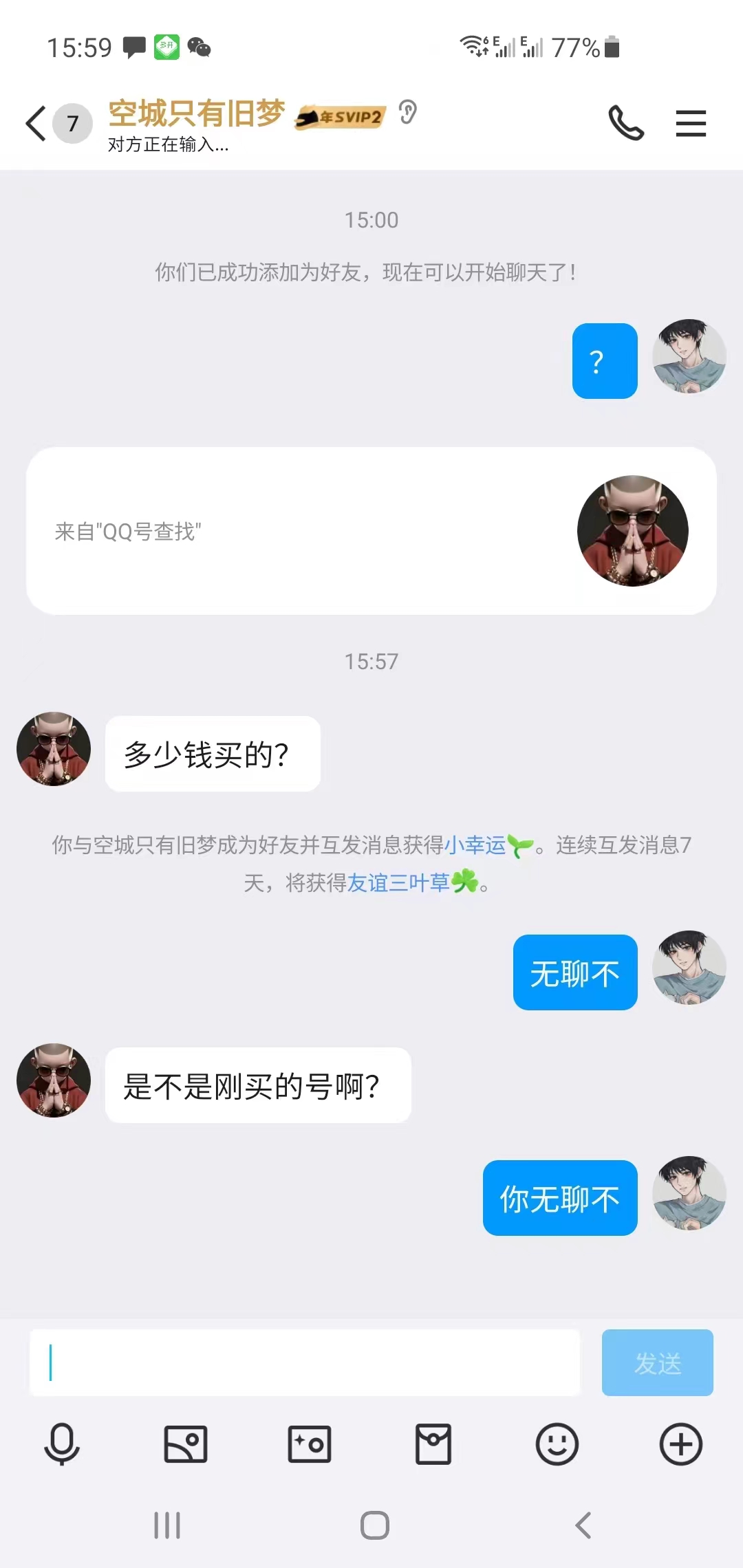The width and height of the screenshot is (743, 1568).
Task: Open the photo album picker
Action: [186, 1444]
